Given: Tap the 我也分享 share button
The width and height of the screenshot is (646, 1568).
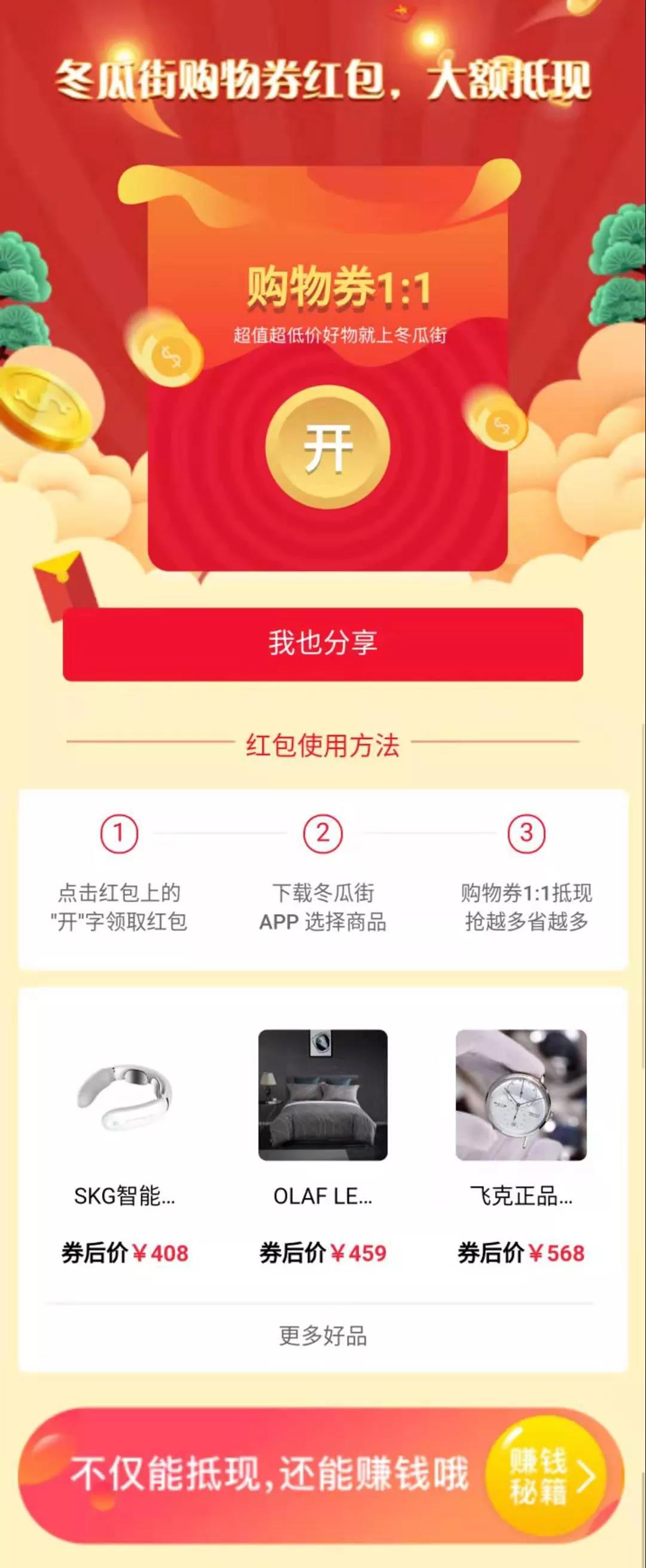Looking at the screenshot, I should click(x=323, y=643).
